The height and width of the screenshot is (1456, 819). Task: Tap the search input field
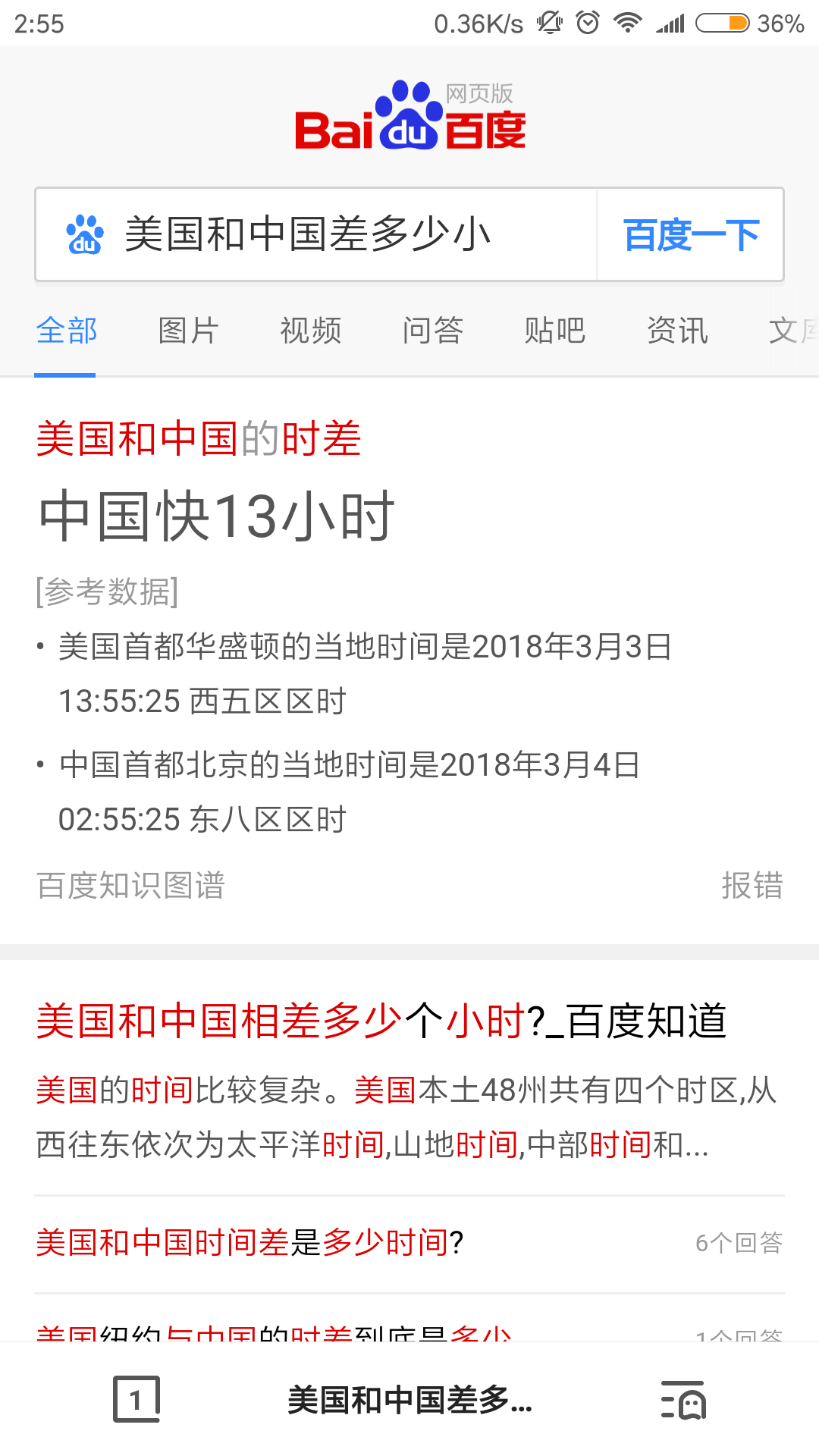click(x=318, y=234)
